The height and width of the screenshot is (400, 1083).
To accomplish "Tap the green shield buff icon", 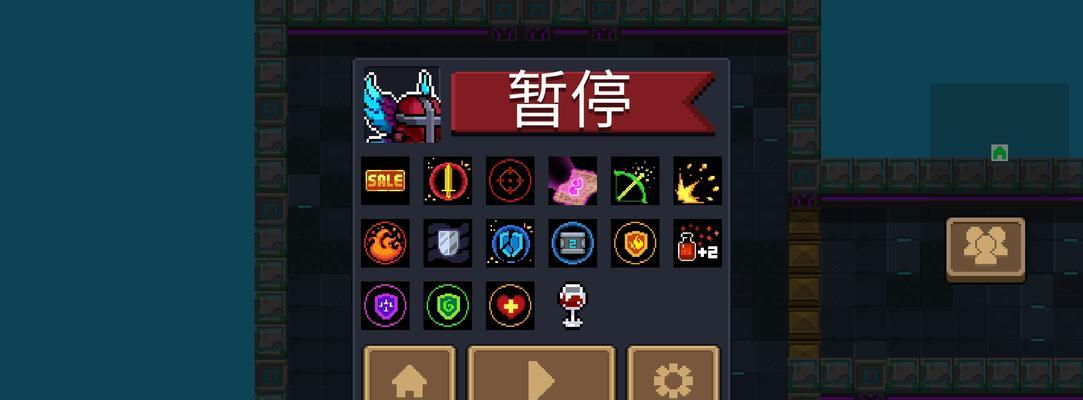I will [x=448, y=305].
